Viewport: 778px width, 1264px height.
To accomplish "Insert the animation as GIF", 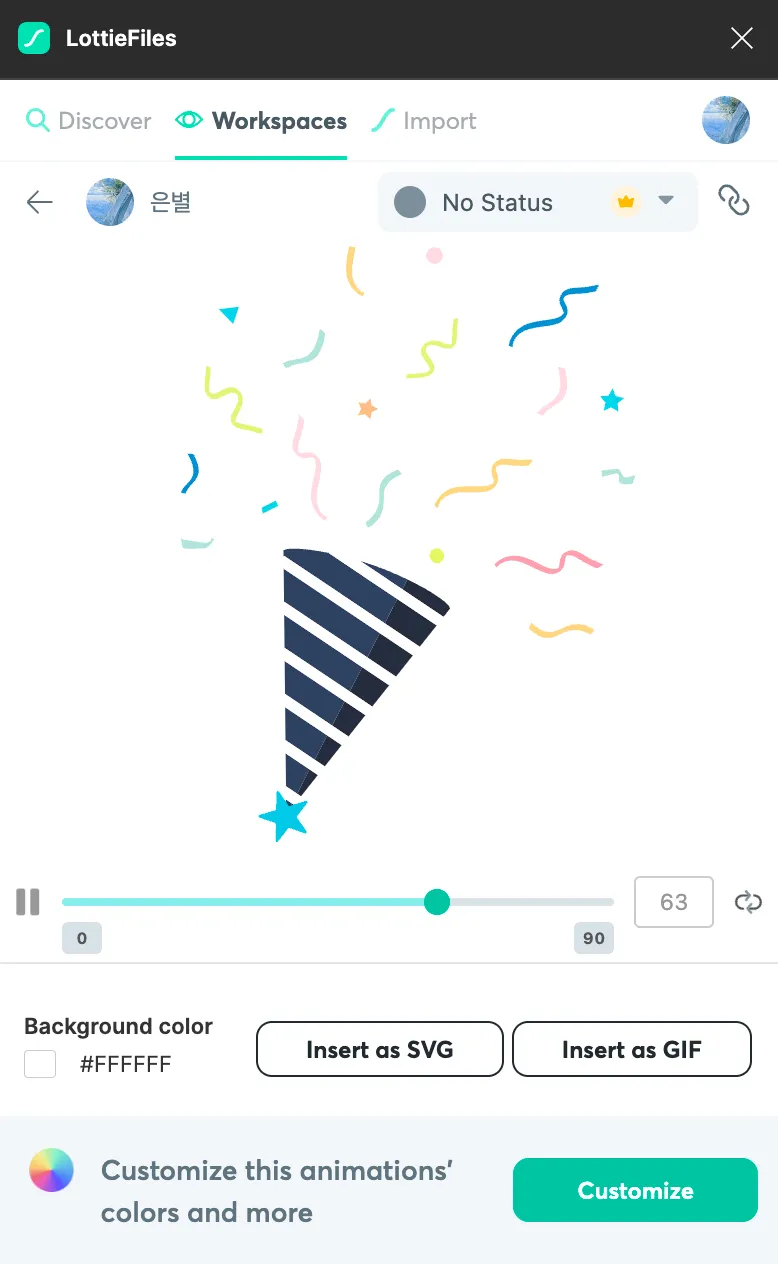I will pos(631,1049).
